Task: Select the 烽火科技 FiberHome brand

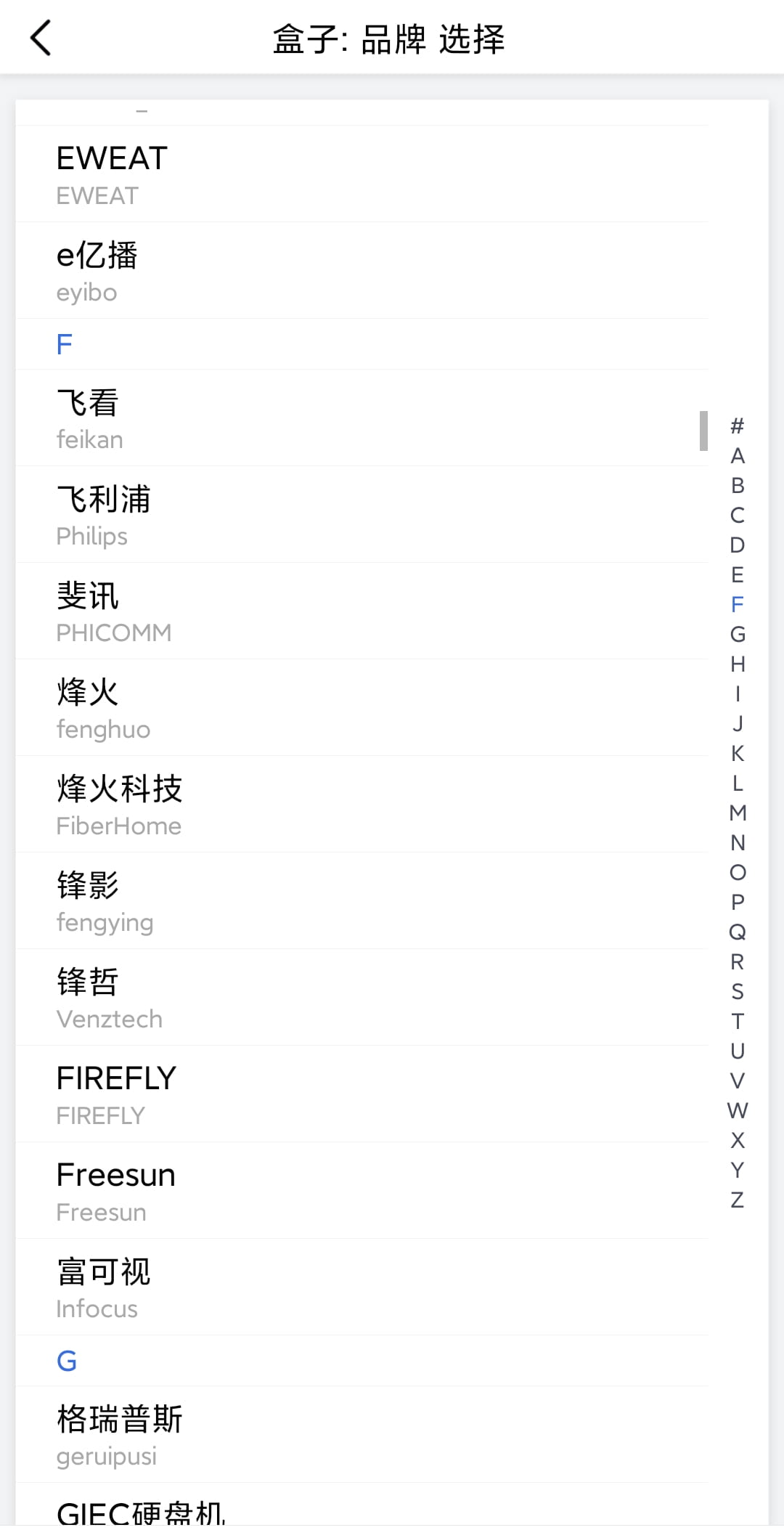Action: click(290, 804)
